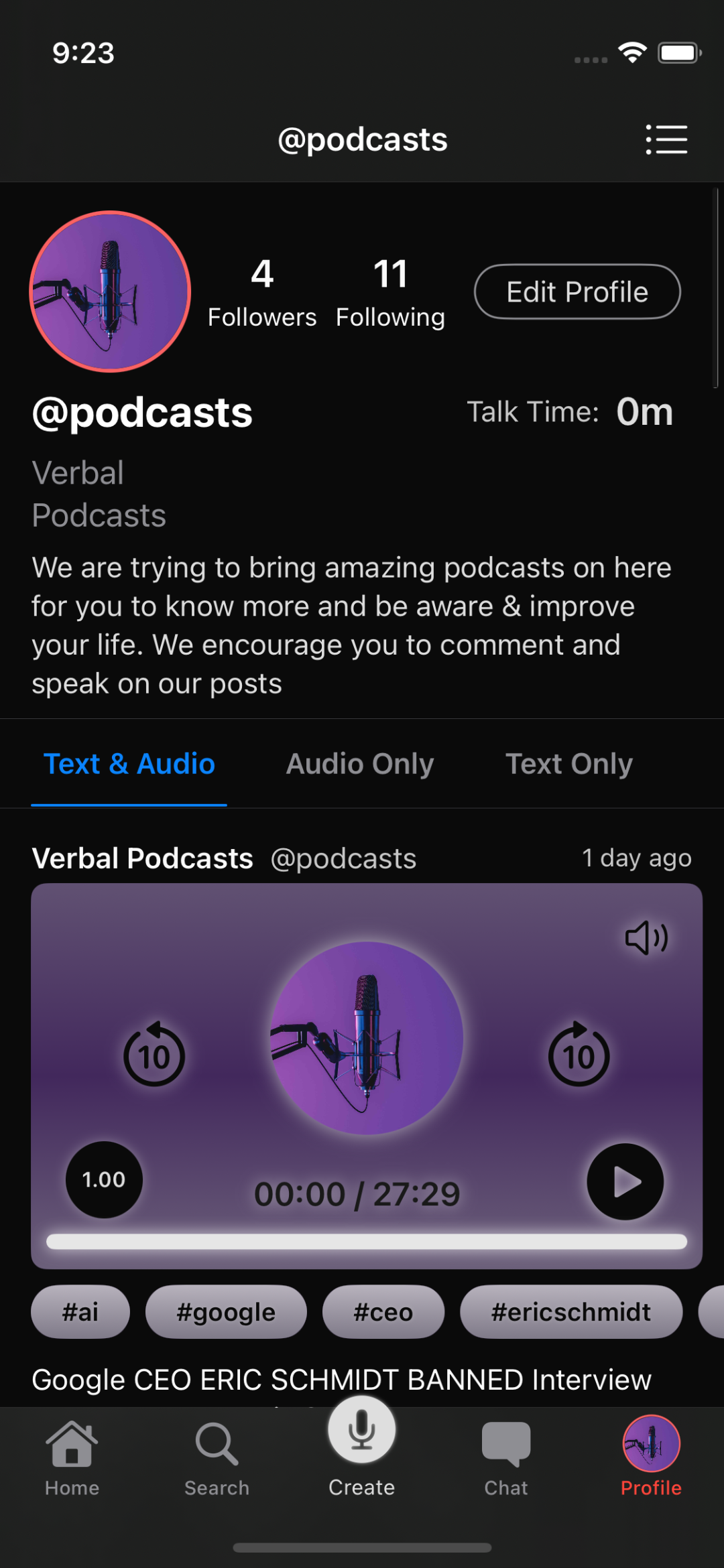Tap the podcast progress bar
724x1568 pixels.
coord(367,1242)
